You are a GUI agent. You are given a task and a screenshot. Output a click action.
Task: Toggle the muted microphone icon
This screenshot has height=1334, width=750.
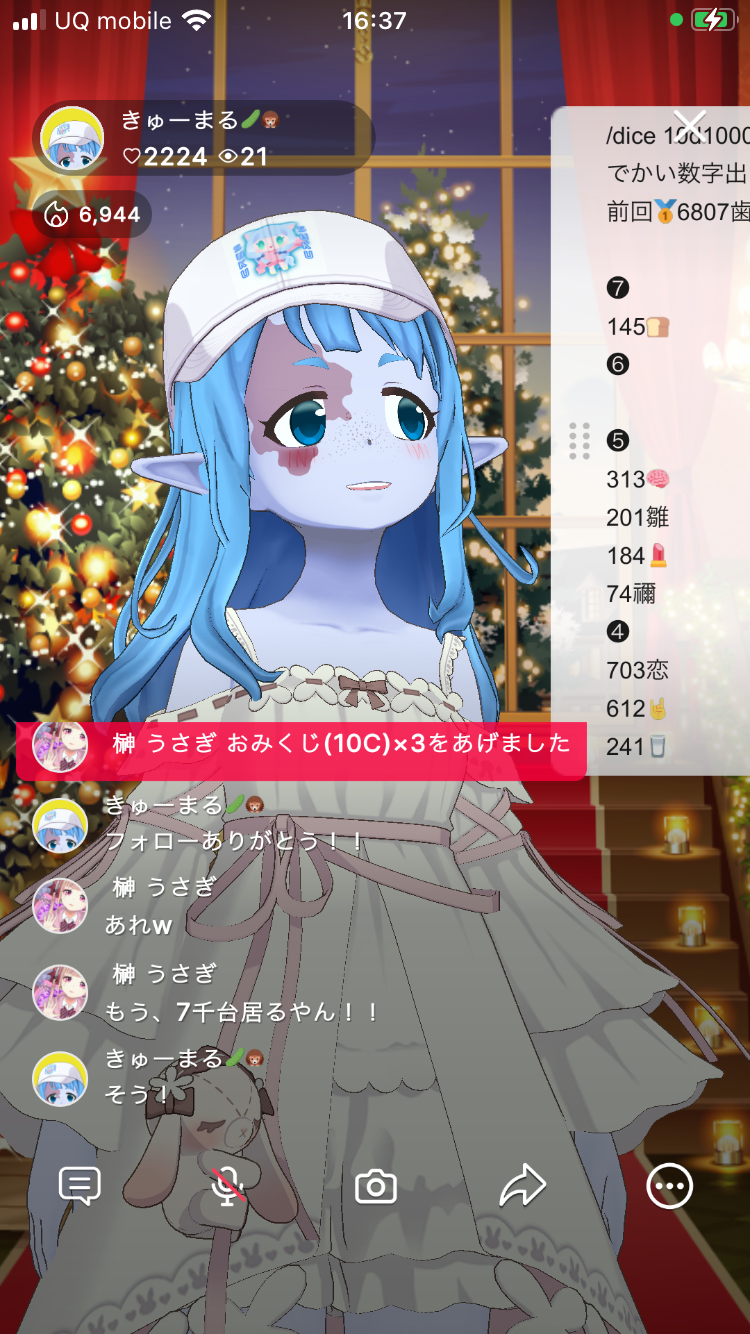(x=229, y=1186)
